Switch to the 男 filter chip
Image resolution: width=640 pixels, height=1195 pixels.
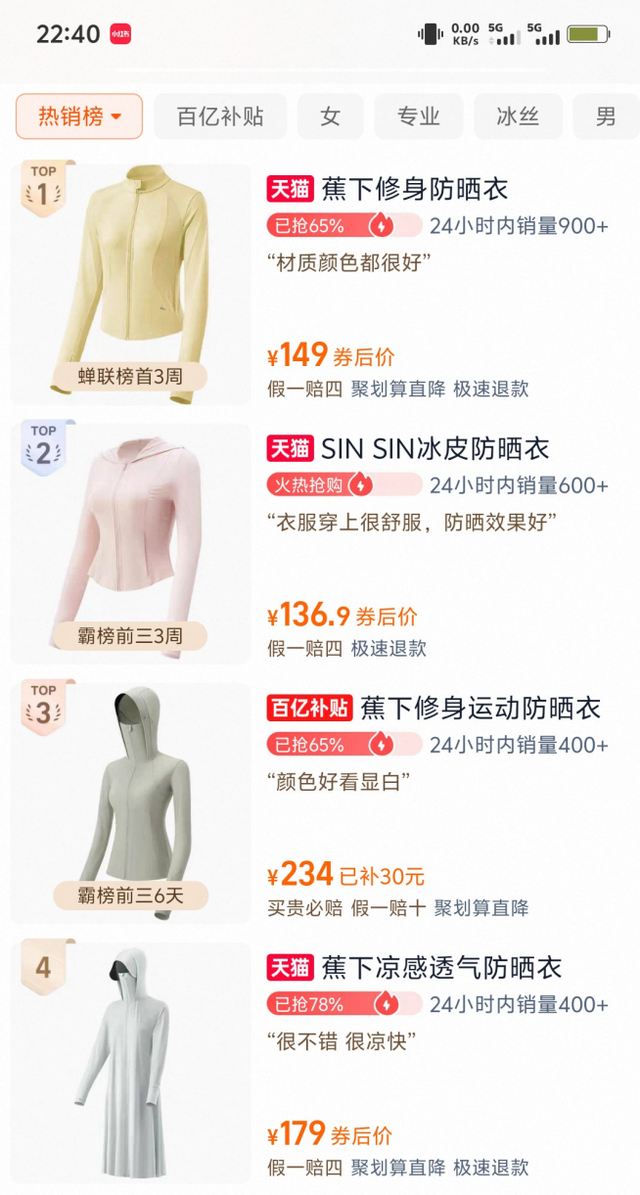606,116
